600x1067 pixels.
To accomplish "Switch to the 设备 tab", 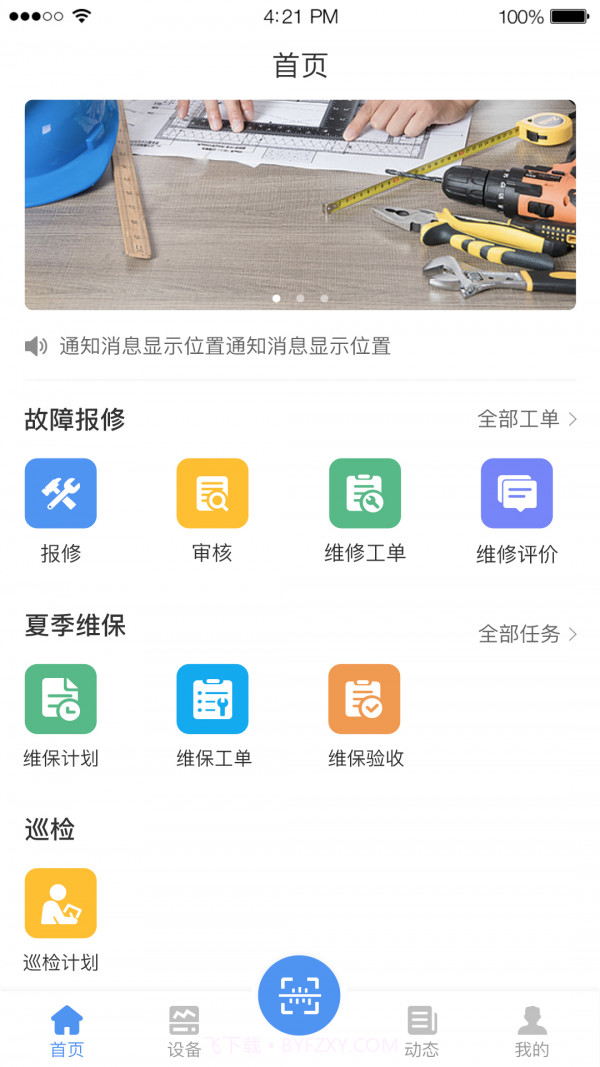I will coord(184,1031).
